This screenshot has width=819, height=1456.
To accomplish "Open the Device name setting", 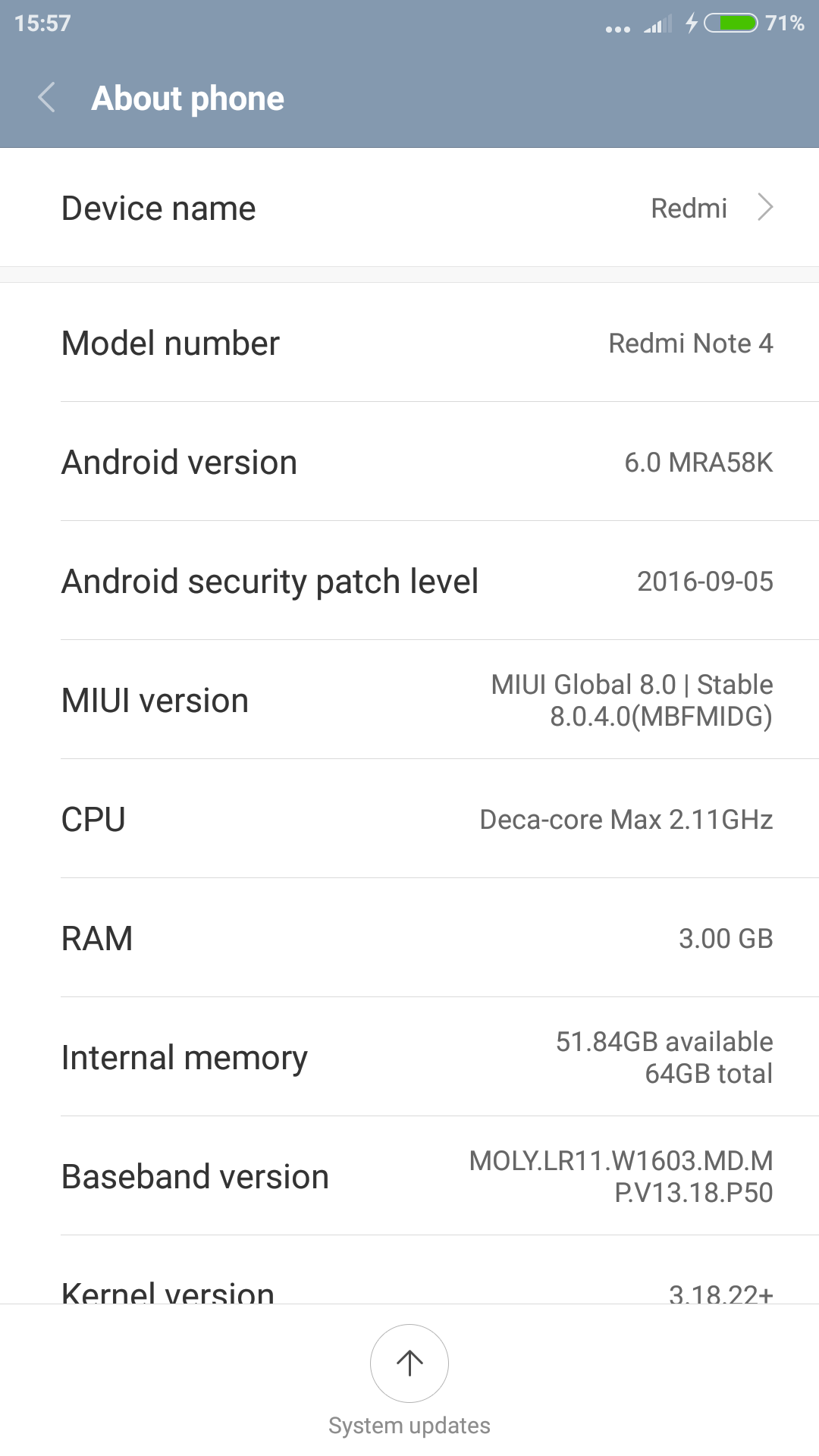I will [x=409, y=208].
